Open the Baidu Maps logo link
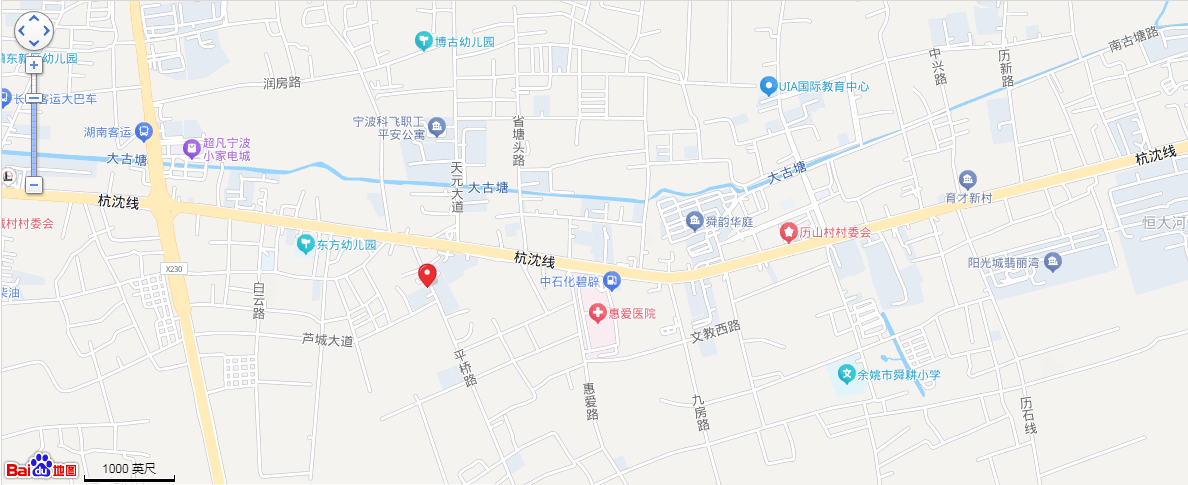The image size is (1188, 485). [42, 468]
